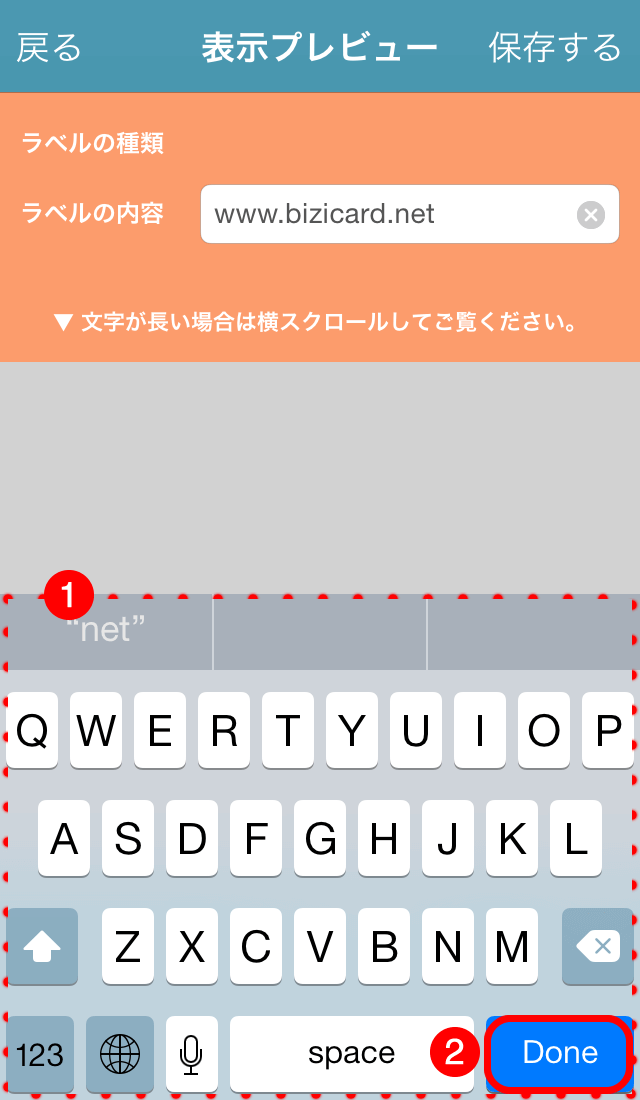
Task: Start dictation with the microphone key
Action: (192, 1054)
